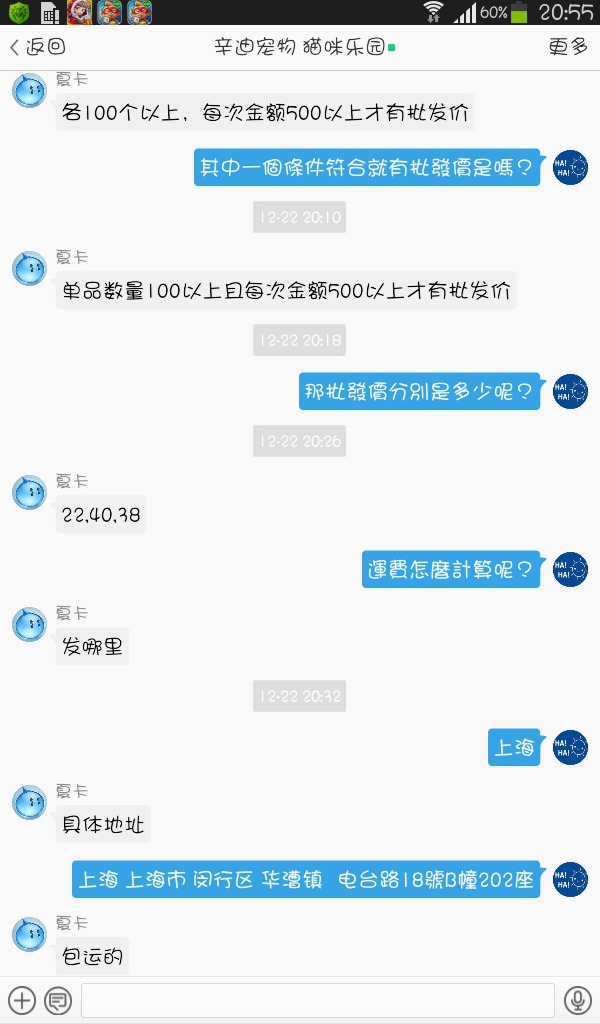This screenshot has height=1024, width=600.
Task: Switch to voice input with the microphone
Action: click(x=577, y=1000)
